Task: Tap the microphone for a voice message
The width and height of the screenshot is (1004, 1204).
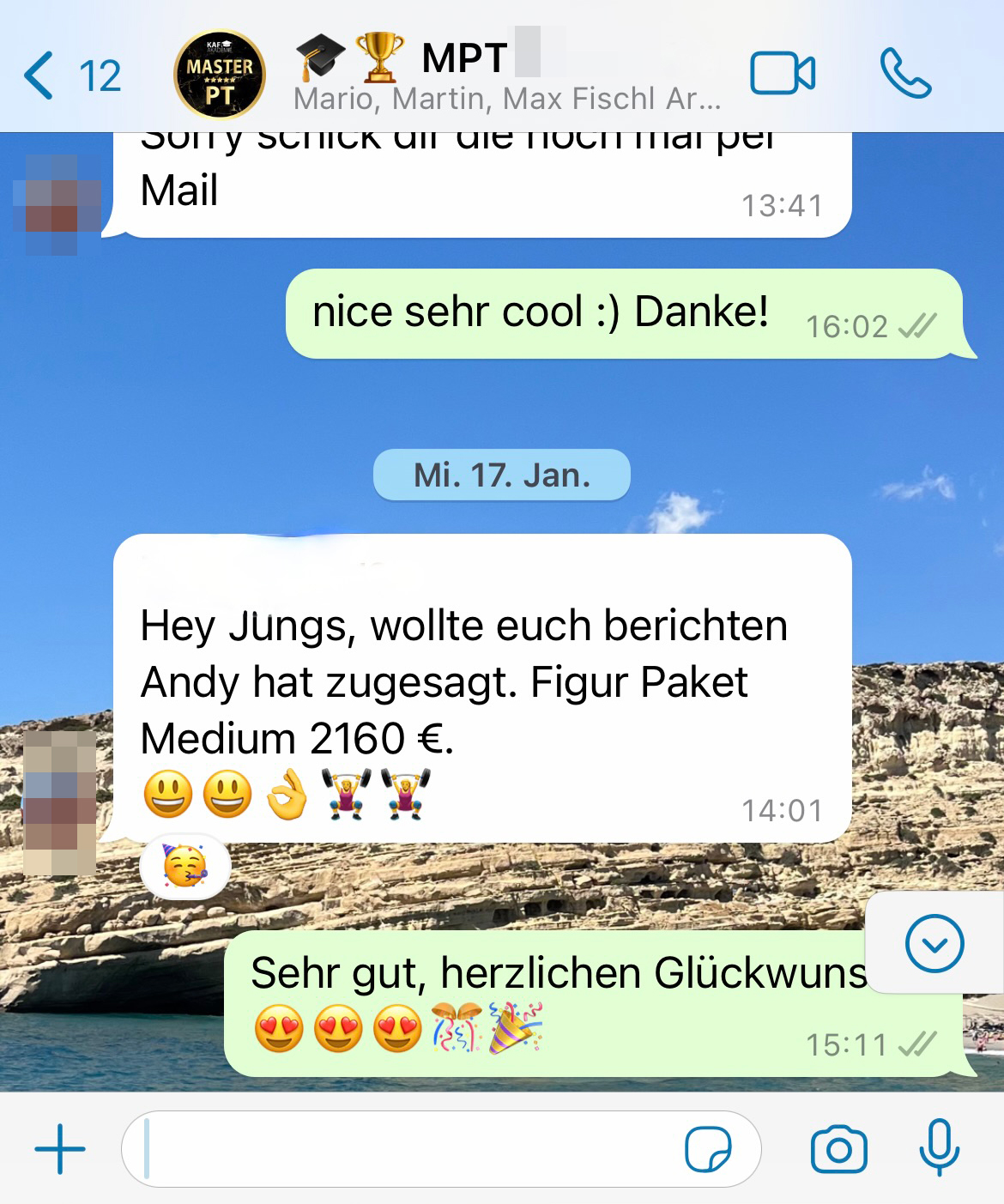Action: 939,1147
